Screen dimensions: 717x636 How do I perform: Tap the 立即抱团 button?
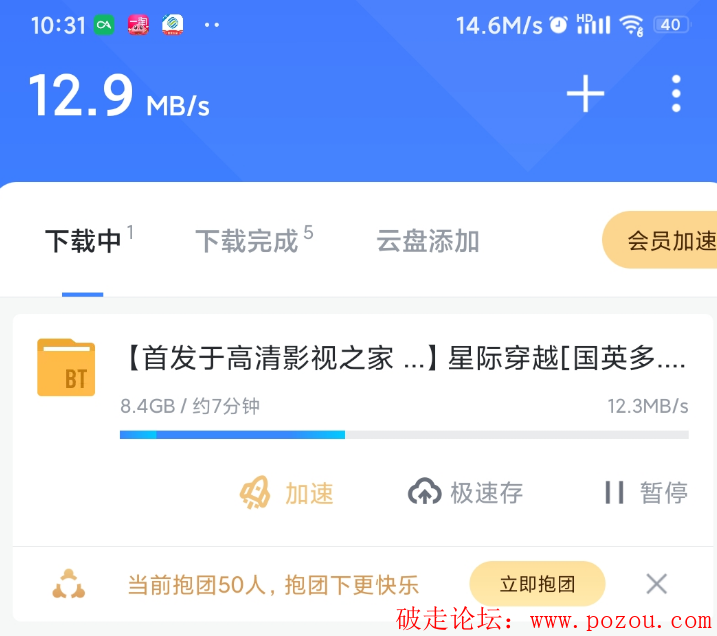(537, 584)
